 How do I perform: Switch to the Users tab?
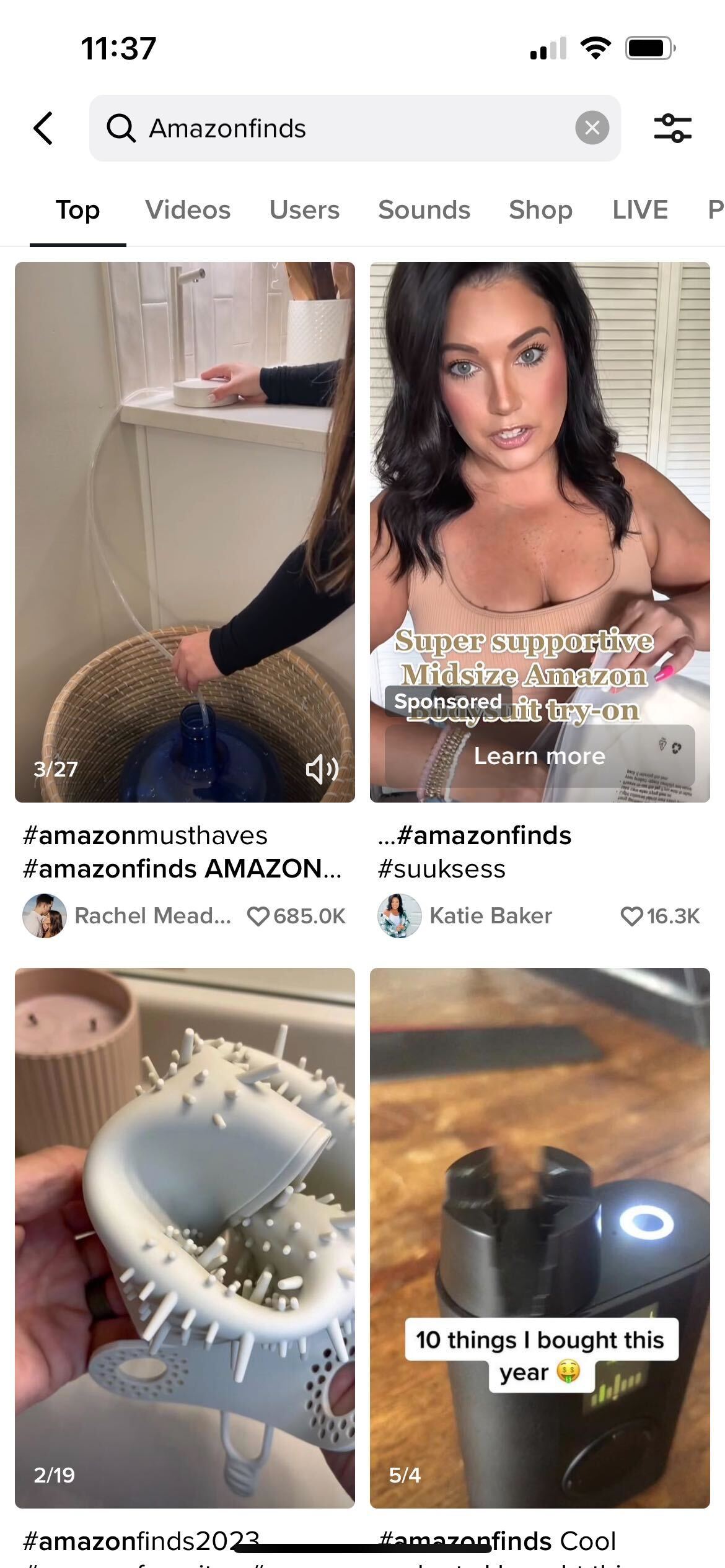pyautogui.click(x=304, y=210)
